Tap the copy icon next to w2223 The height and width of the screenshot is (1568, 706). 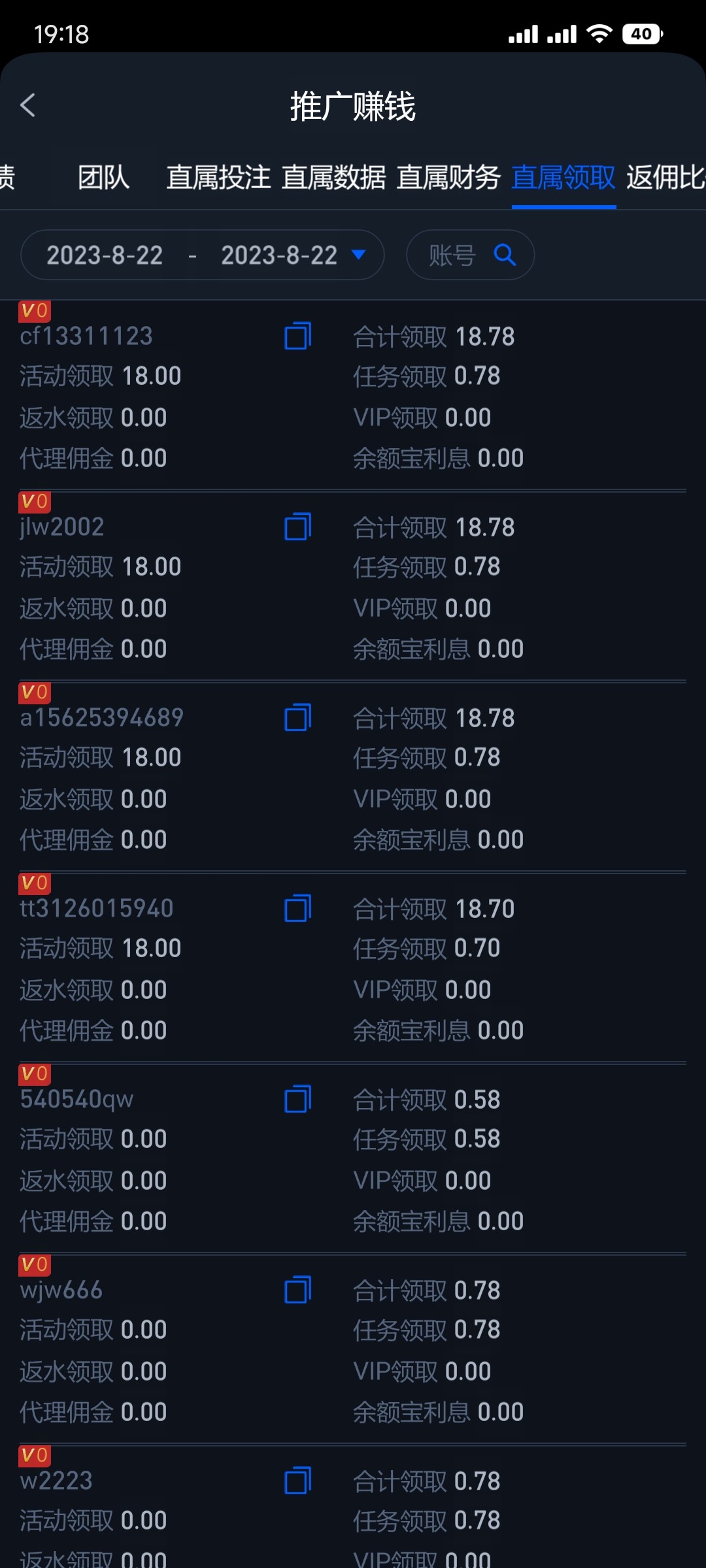point(297,1480)
